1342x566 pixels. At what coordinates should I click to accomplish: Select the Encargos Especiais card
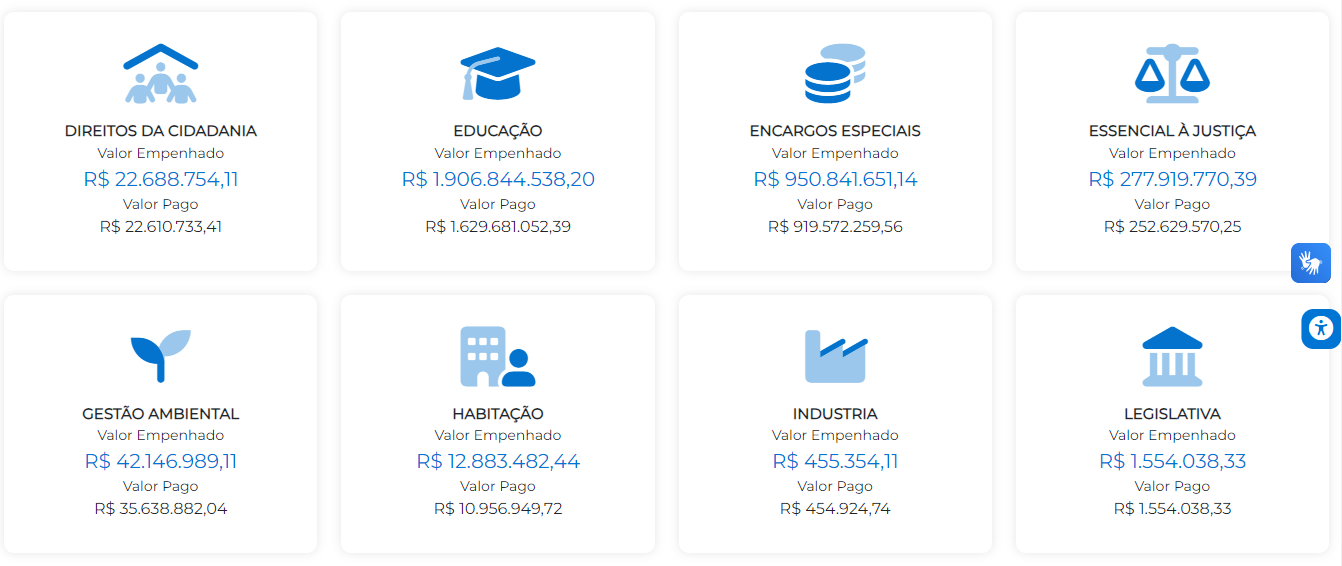[x=835, y=142]
